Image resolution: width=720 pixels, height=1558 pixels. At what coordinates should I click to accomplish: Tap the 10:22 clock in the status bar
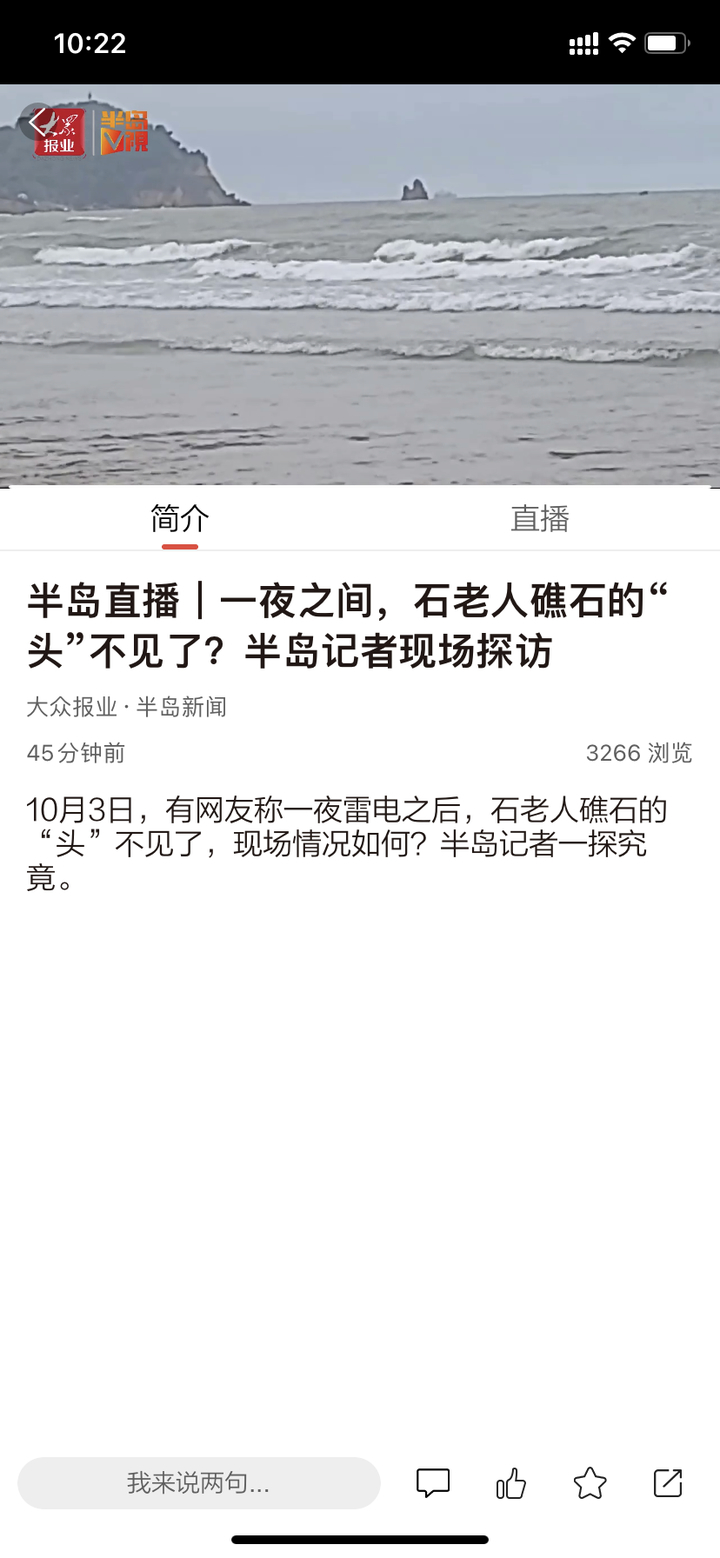pyautogui.click(x=88, y=42)
